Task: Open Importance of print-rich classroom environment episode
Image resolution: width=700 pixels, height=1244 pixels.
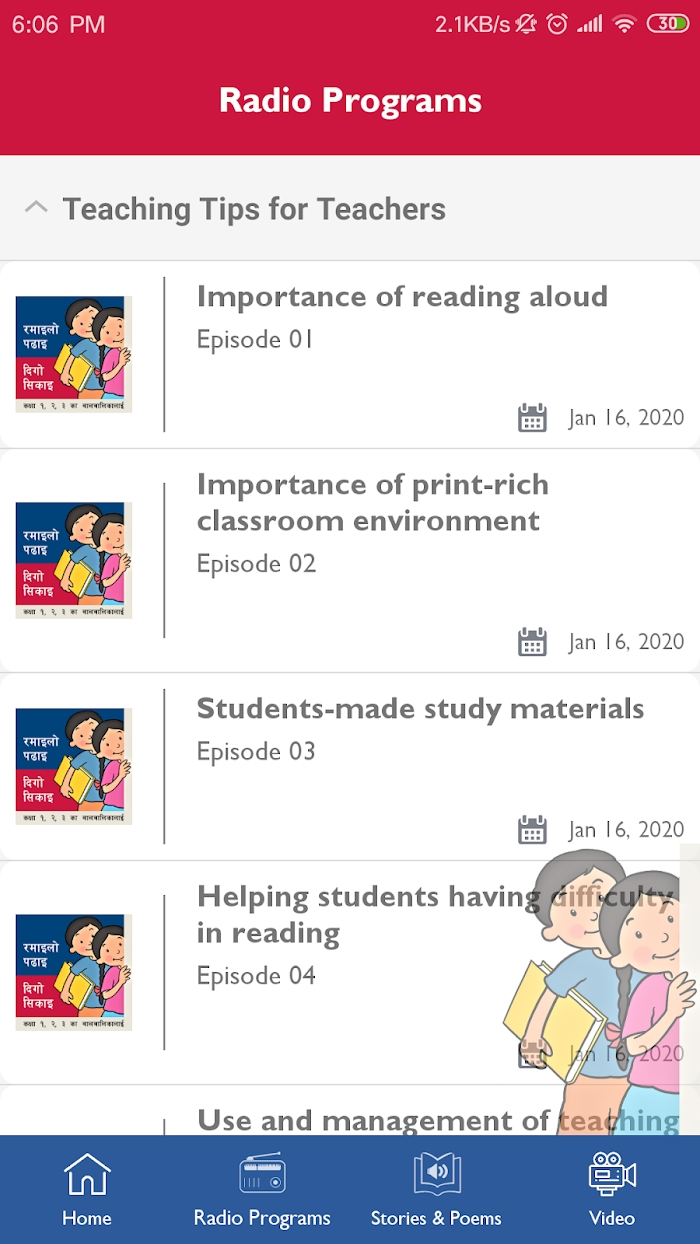Action: [x=350, y=560]
